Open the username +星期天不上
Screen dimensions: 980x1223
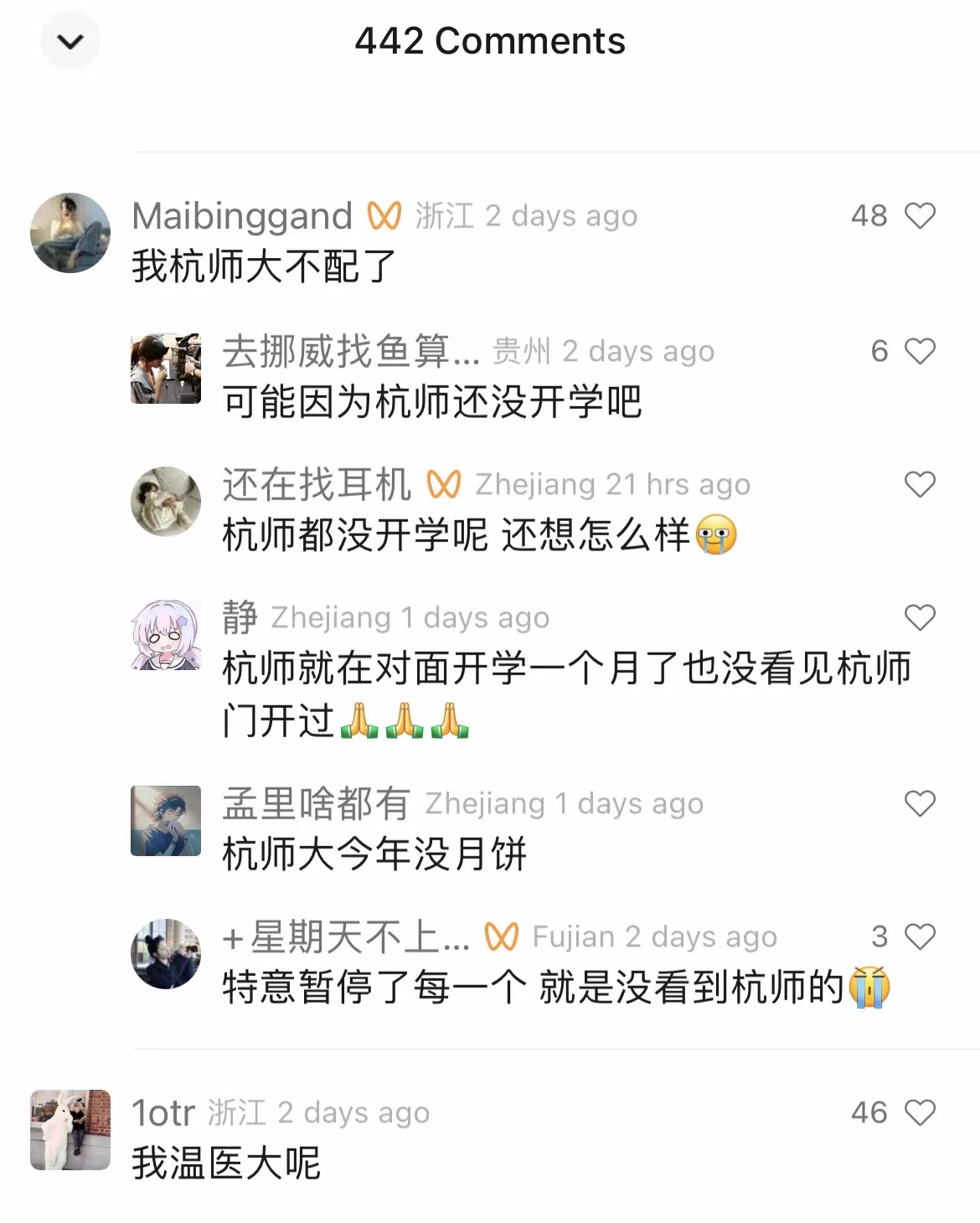[x=345, y=937]
